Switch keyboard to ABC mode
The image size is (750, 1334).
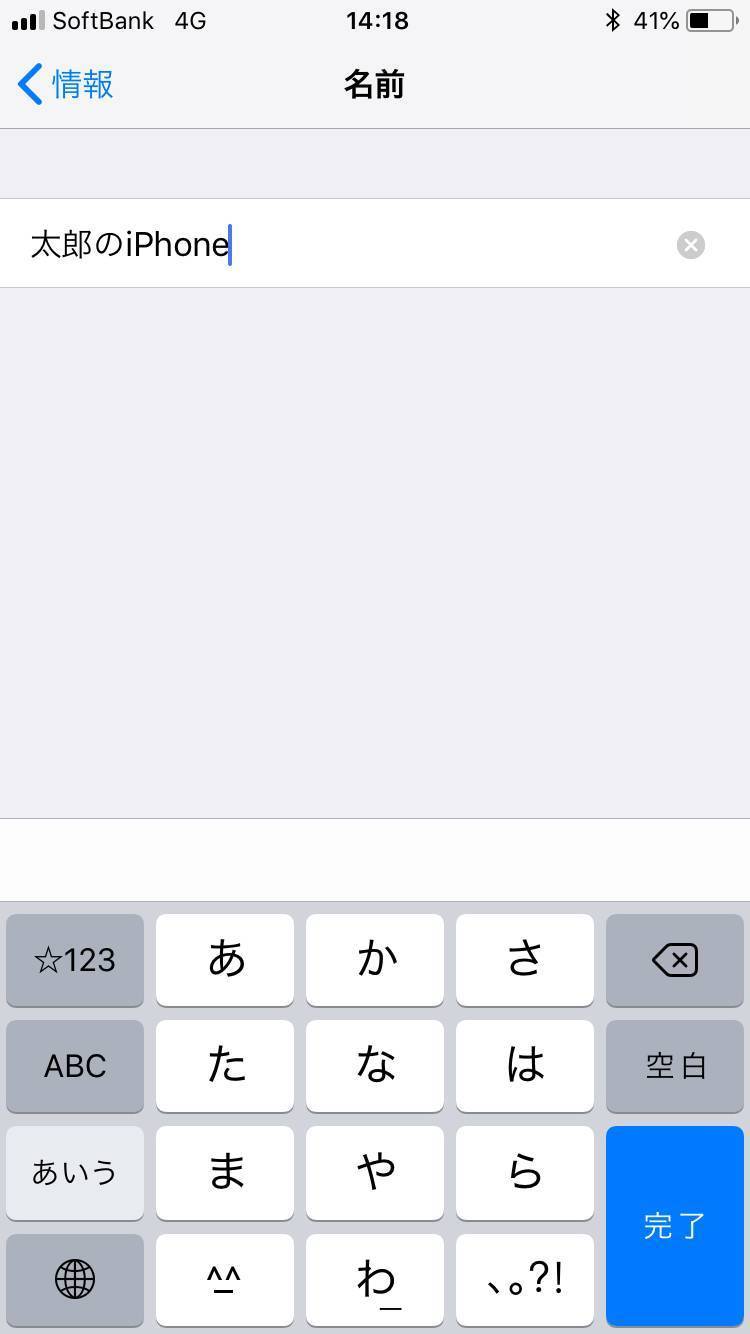tap(75, 1066)
